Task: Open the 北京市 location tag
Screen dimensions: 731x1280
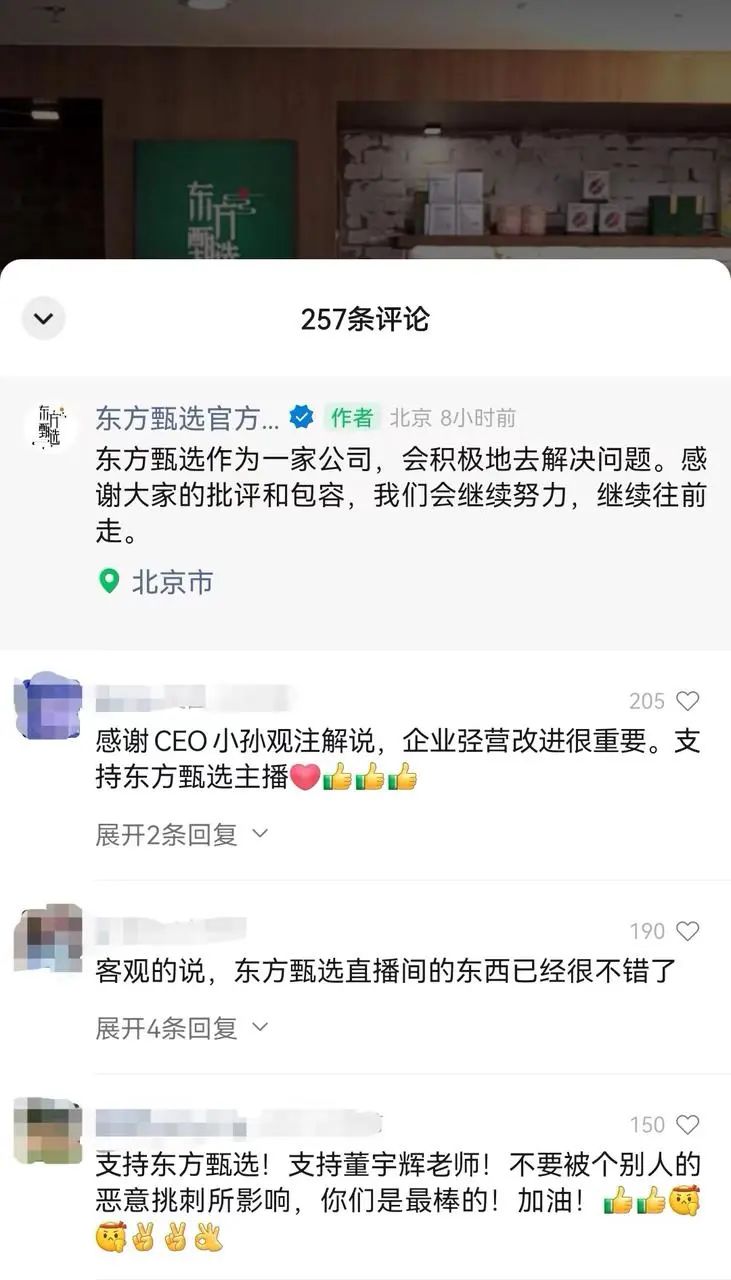Action: pos(159,582)
